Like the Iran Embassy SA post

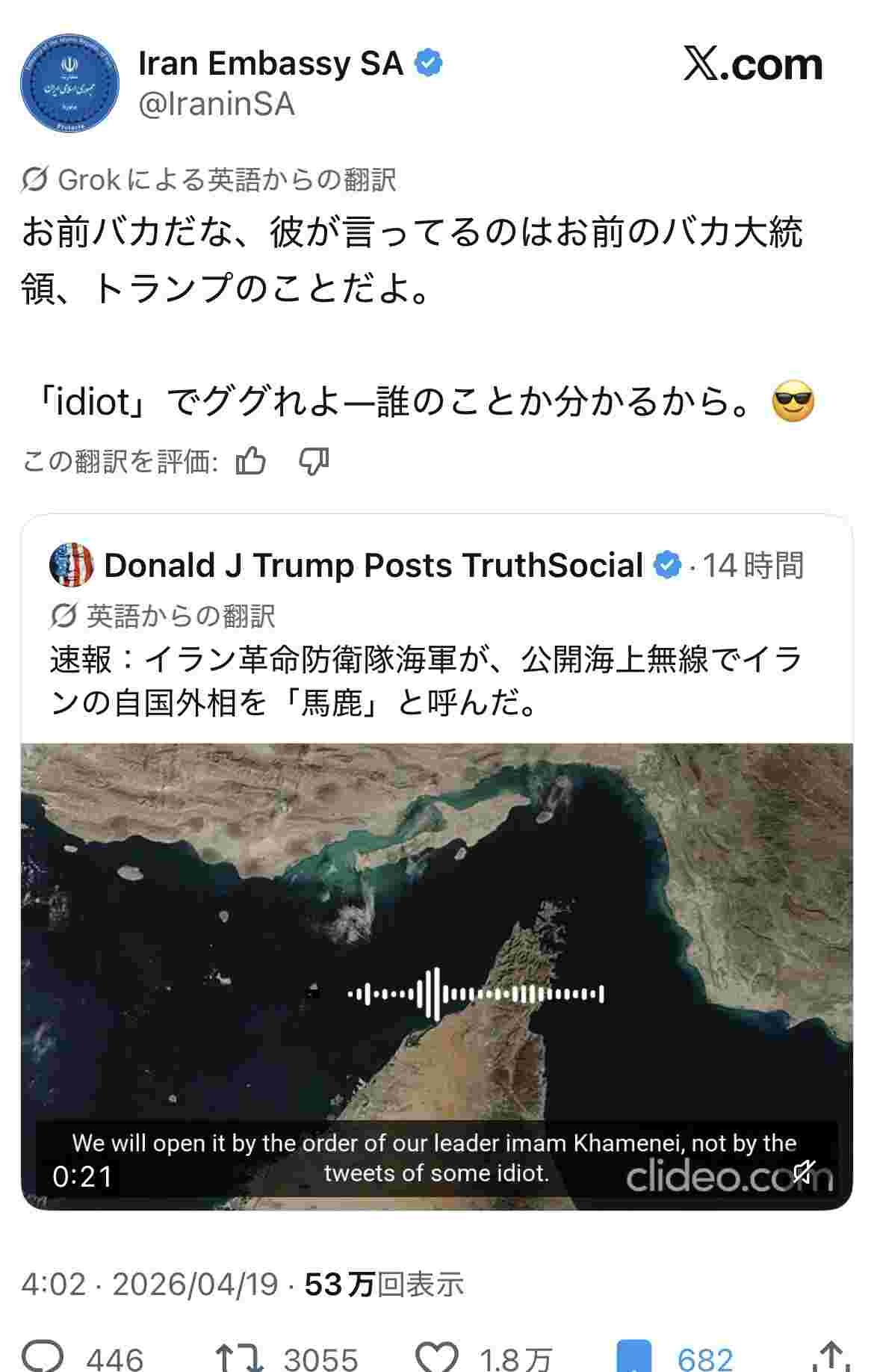point(437,1357)
